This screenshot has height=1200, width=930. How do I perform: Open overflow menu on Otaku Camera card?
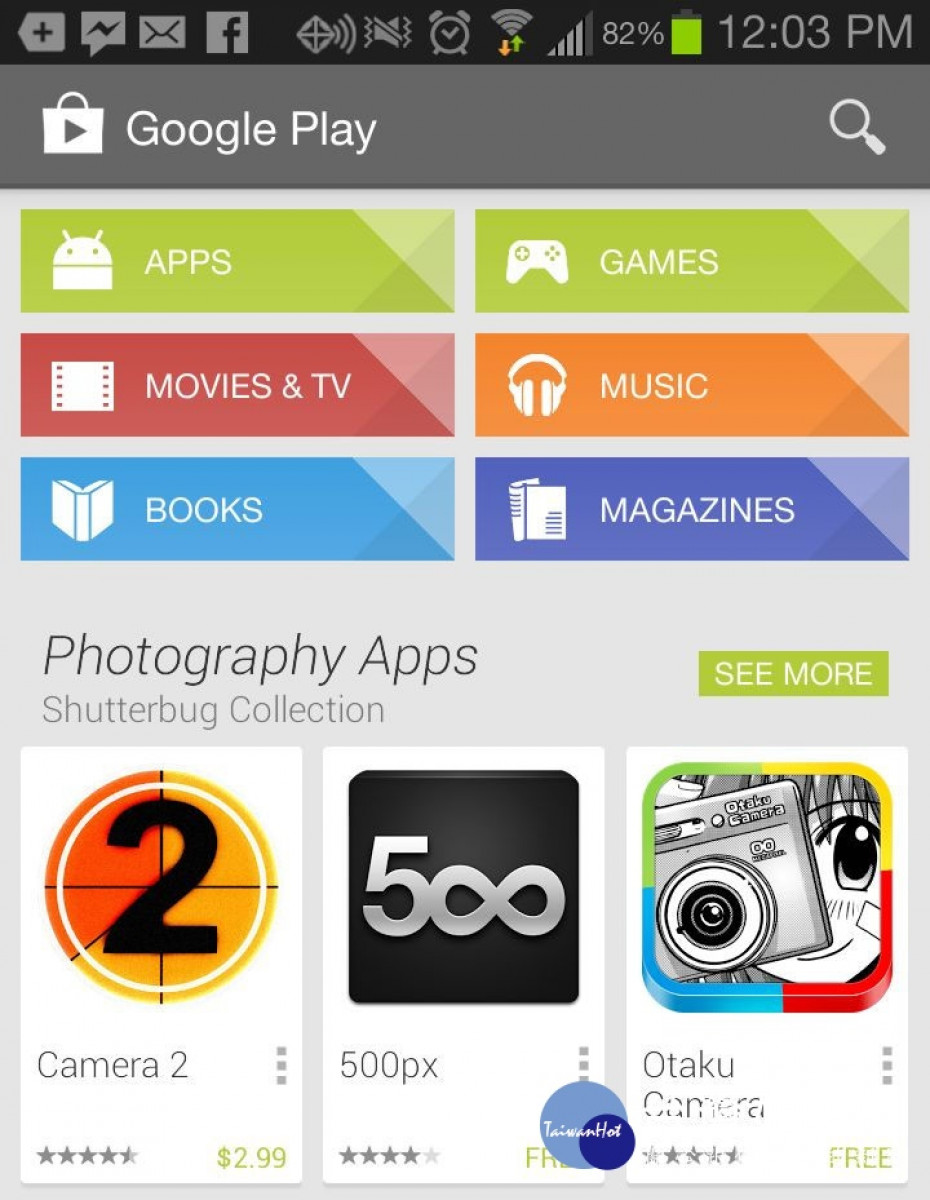click(x=886, y=1066)
